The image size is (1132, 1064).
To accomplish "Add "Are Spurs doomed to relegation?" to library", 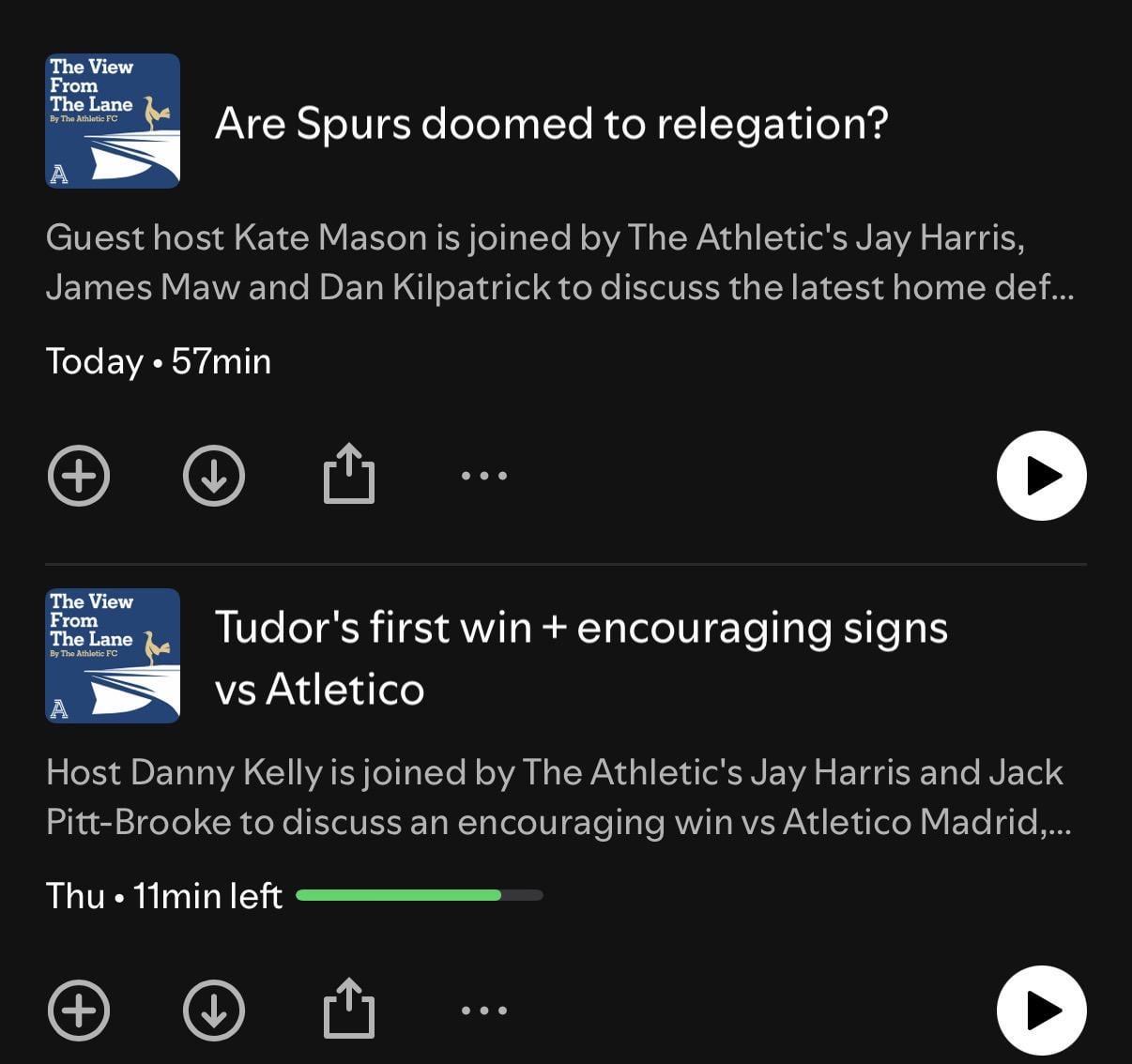I will point(79,476).
